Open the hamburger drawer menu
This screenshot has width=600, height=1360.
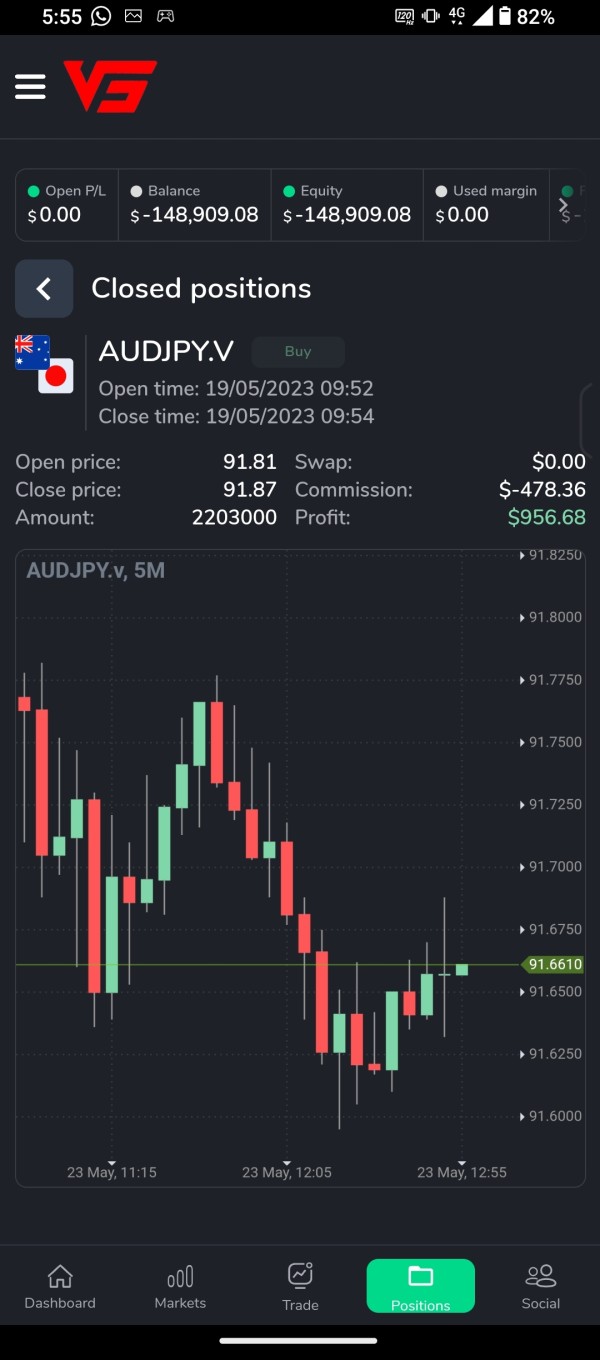click(x=30, y=87)
